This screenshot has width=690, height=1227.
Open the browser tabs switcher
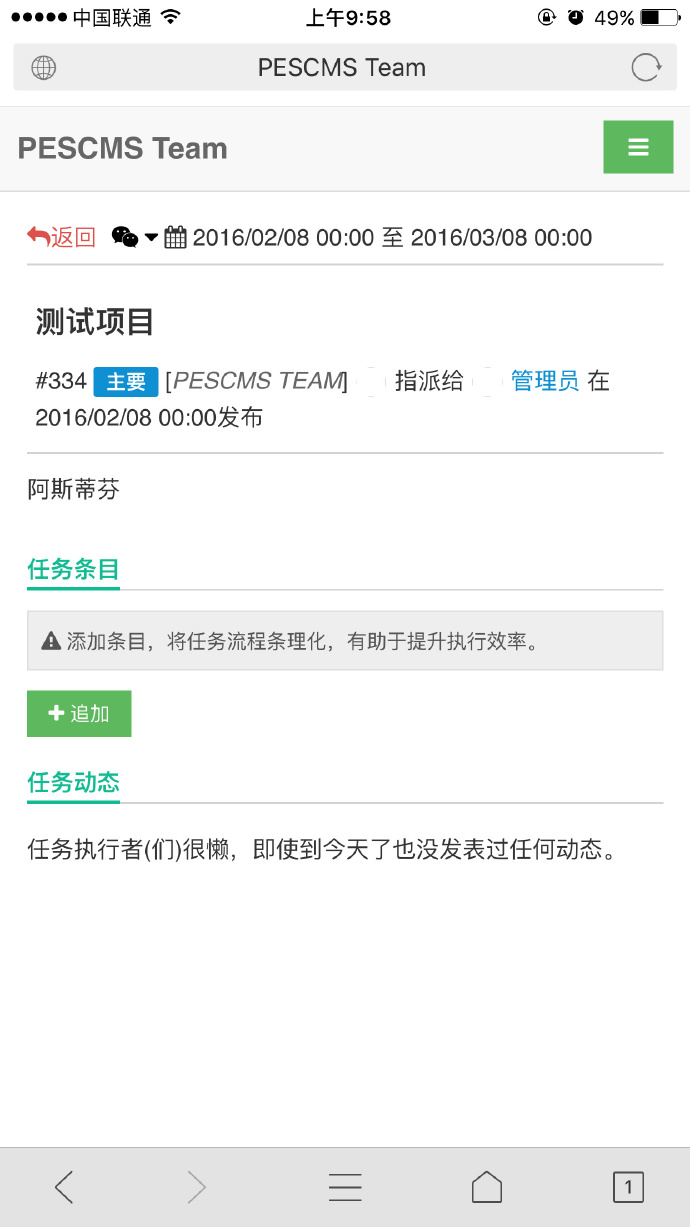(x=628, y=1187)
